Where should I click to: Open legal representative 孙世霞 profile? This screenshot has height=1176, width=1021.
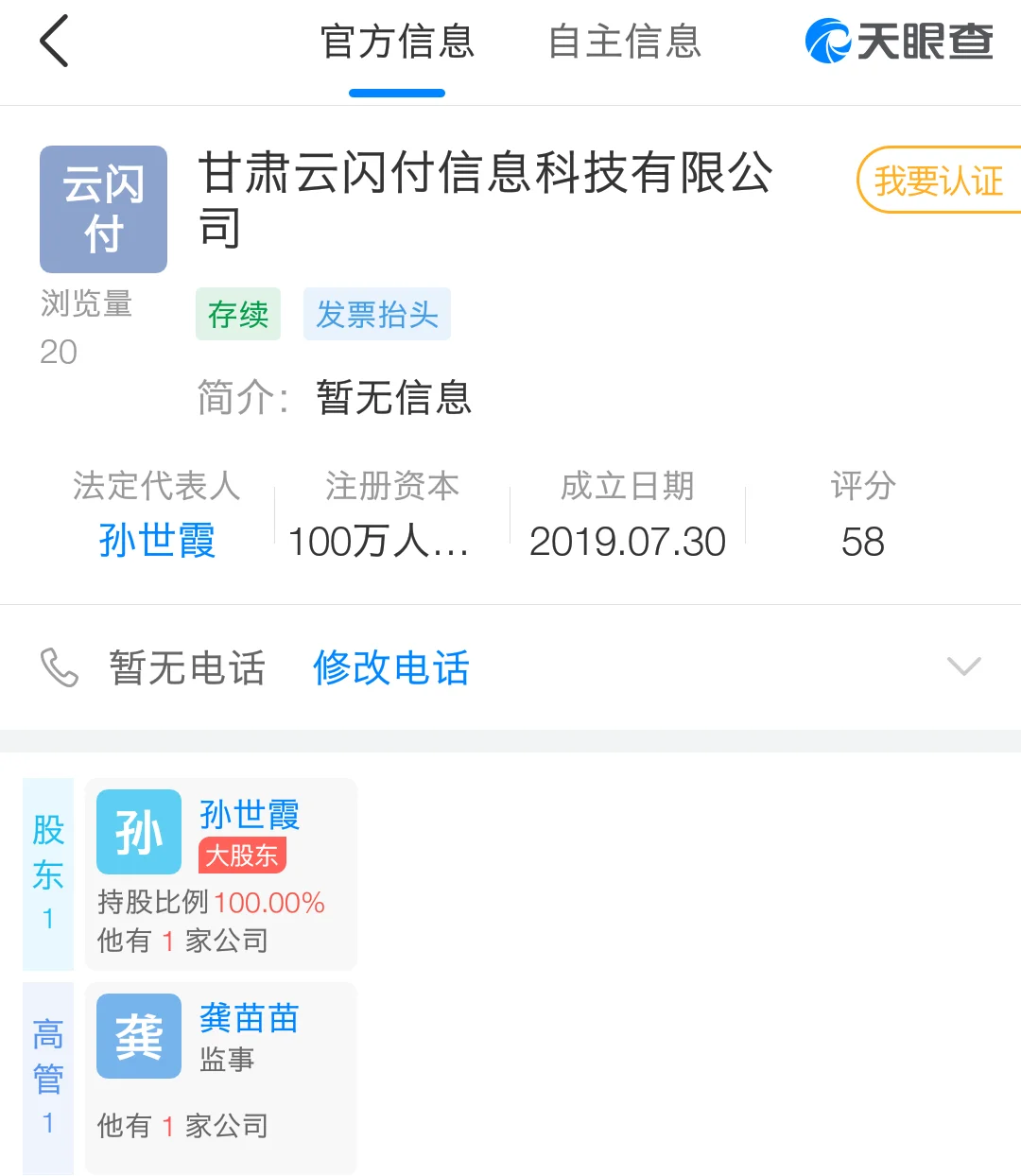tap(157, 541)
